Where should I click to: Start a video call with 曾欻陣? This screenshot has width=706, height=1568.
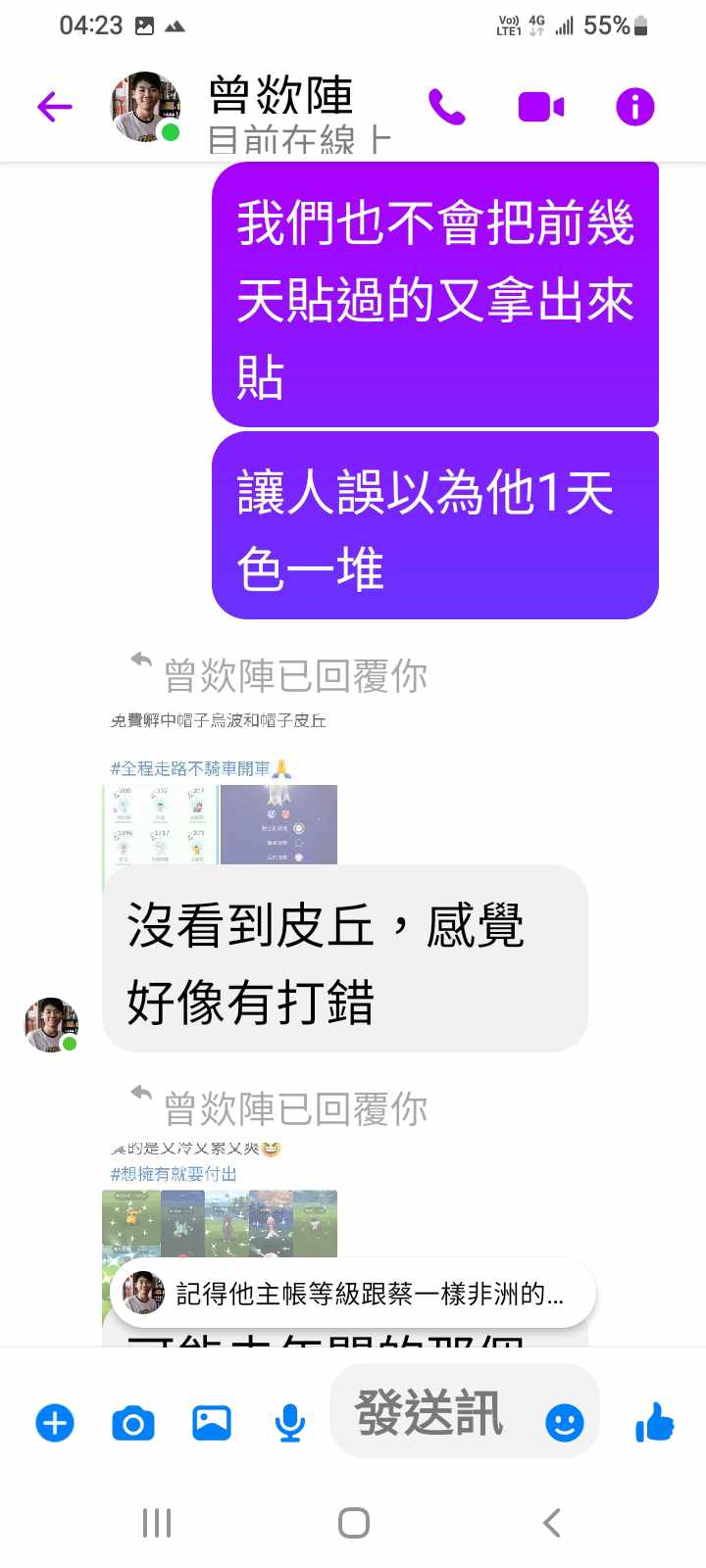click(x=540, y=106)
